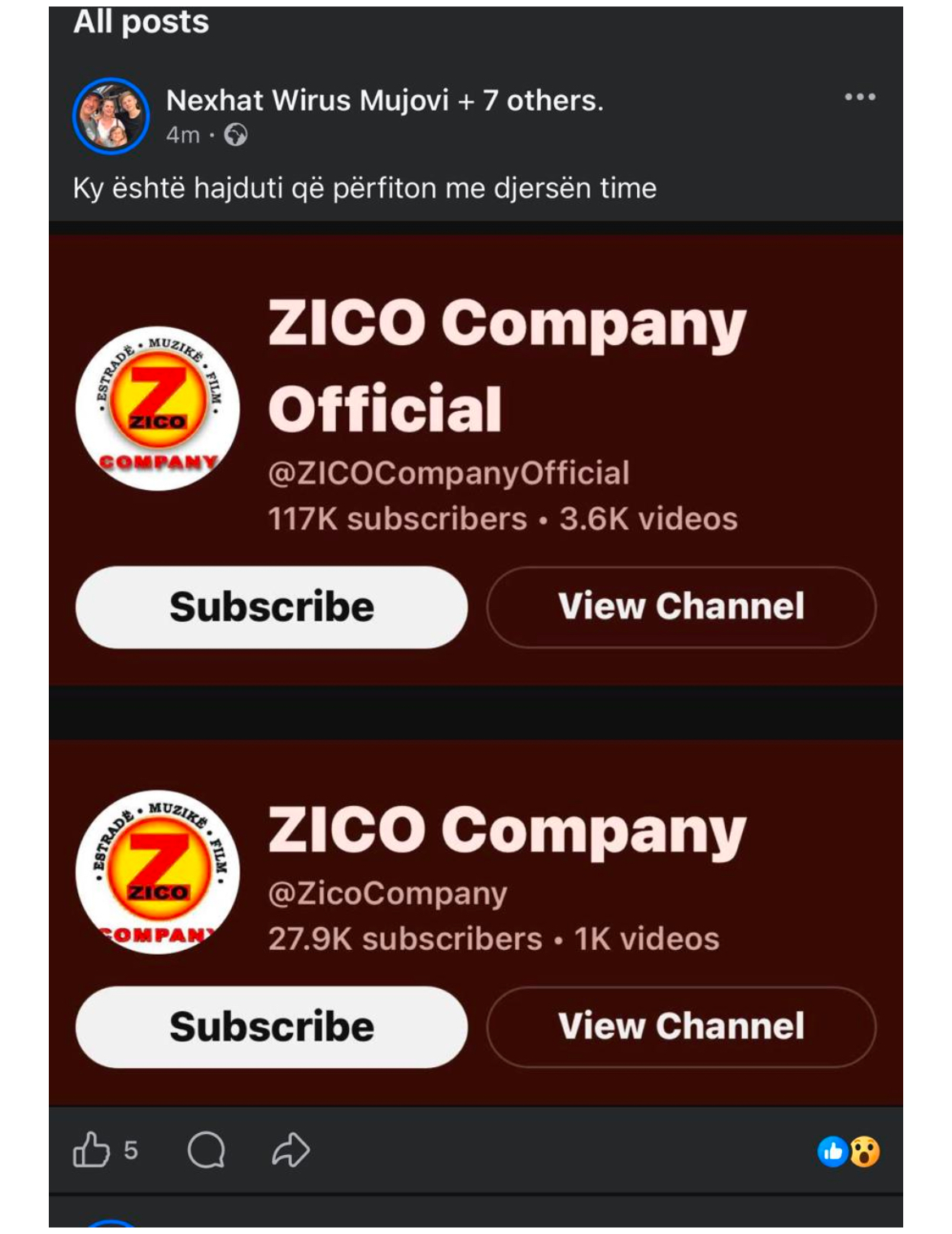Open the post's three-dot options menu
The width and height of the screenshot is (952, 1234).
pyautogui.click(x=859, y=98)
